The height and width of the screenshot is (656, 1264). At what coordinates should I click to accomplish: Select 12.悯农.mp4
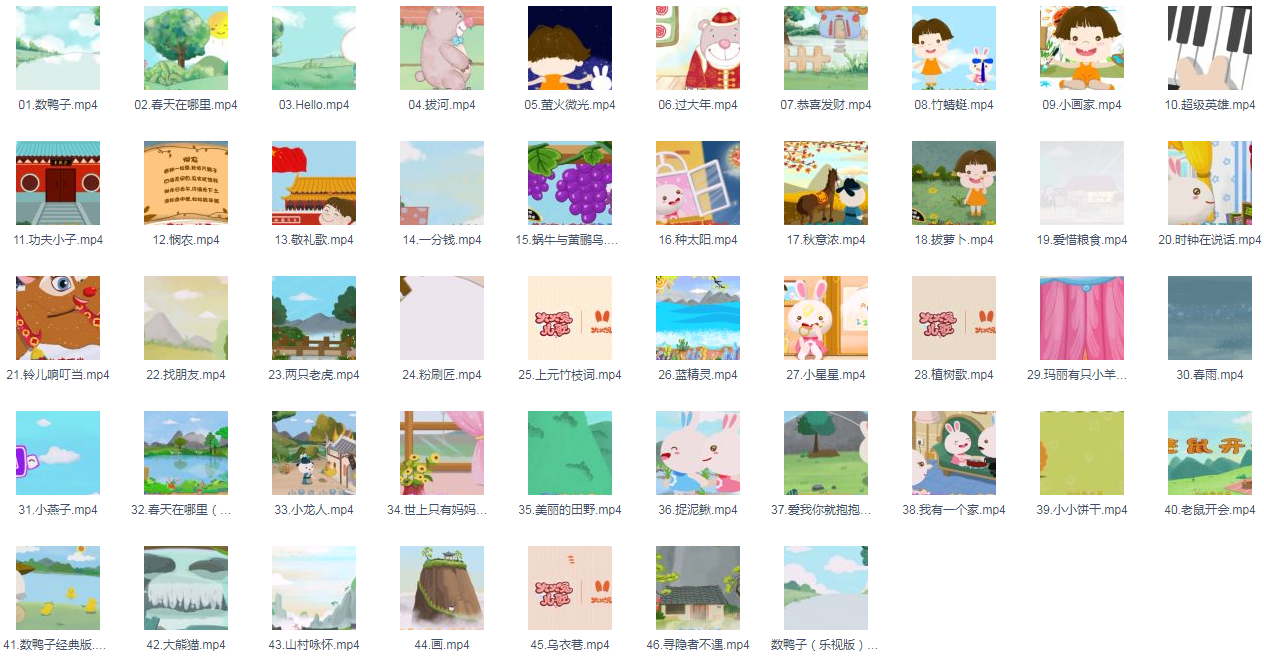coord(186,183)
